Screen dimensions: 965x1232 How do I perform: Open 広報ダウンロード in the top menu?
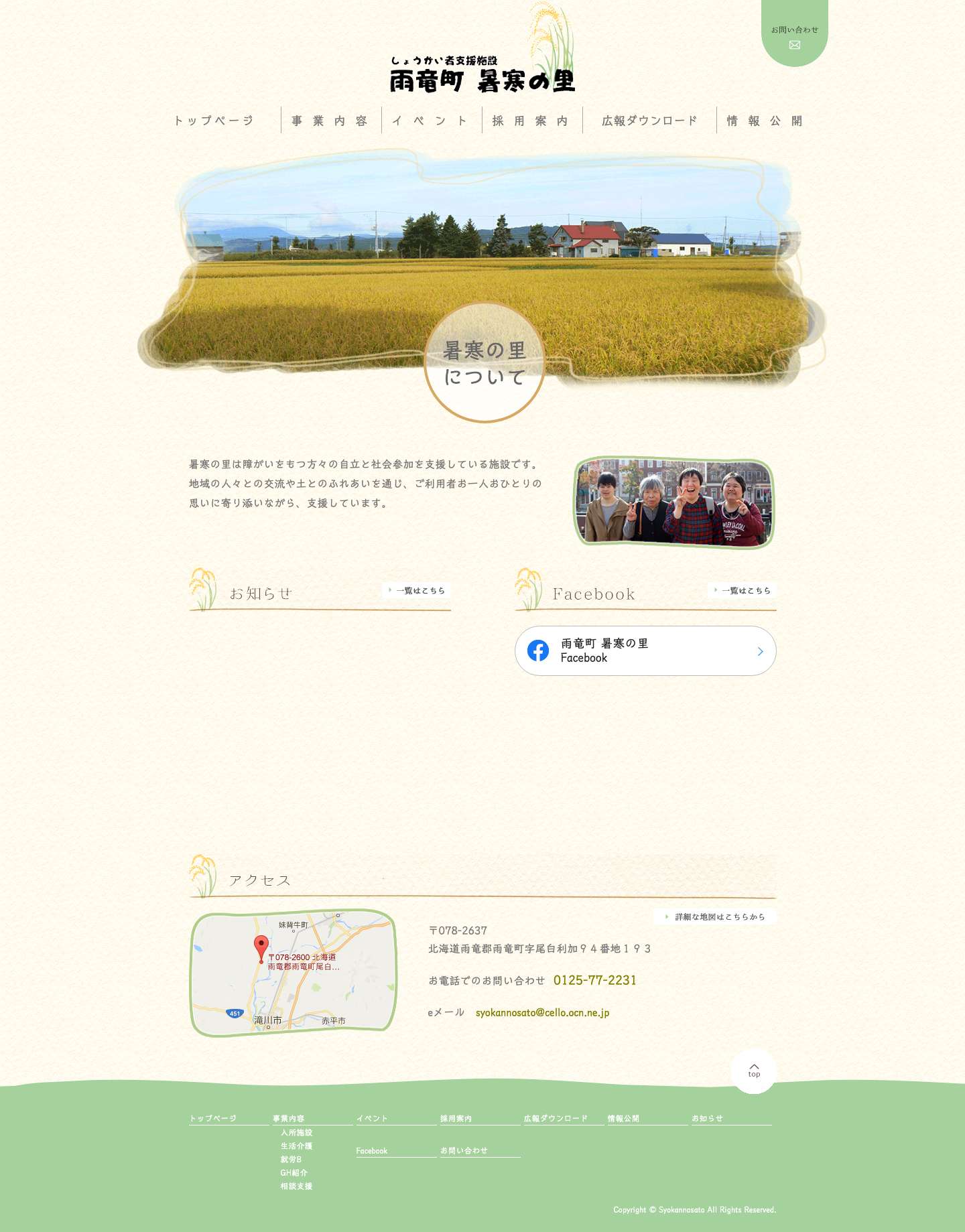[x=649, y=121]
